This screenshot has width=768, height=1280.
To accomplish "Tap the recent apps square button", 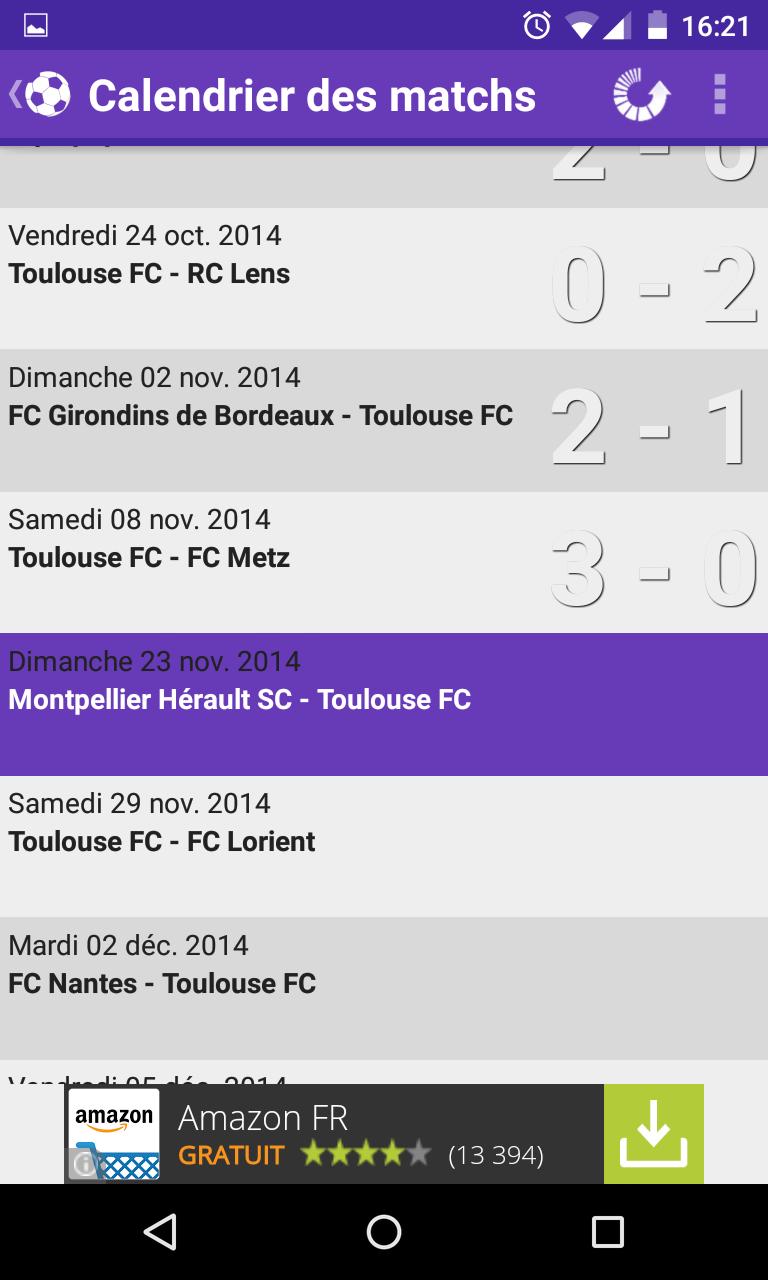I will coord(607,1236).
